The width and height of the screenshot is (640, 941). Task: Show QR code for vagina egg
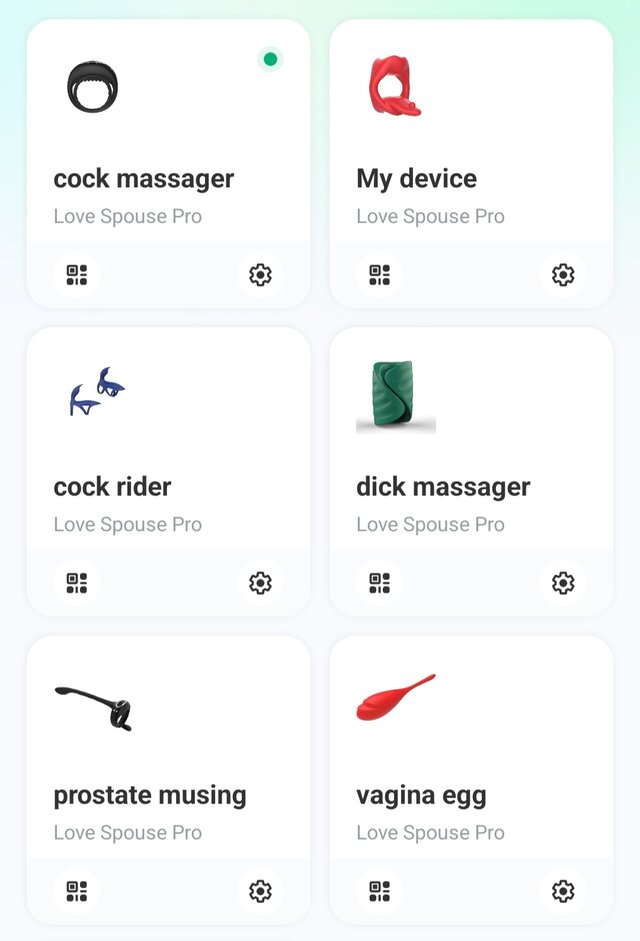pyautogui.click(x=380, y=891)
